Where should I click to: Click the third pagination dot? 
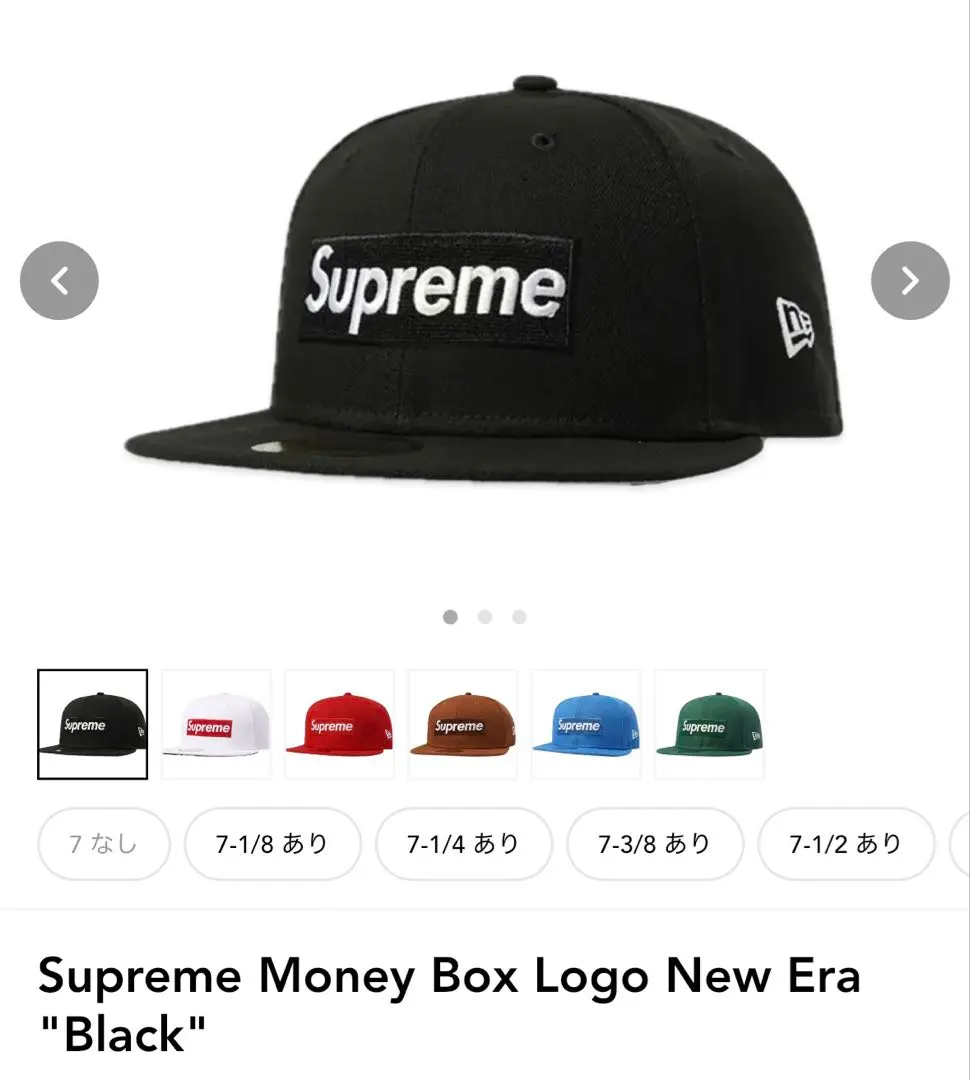tap(519, 617)
